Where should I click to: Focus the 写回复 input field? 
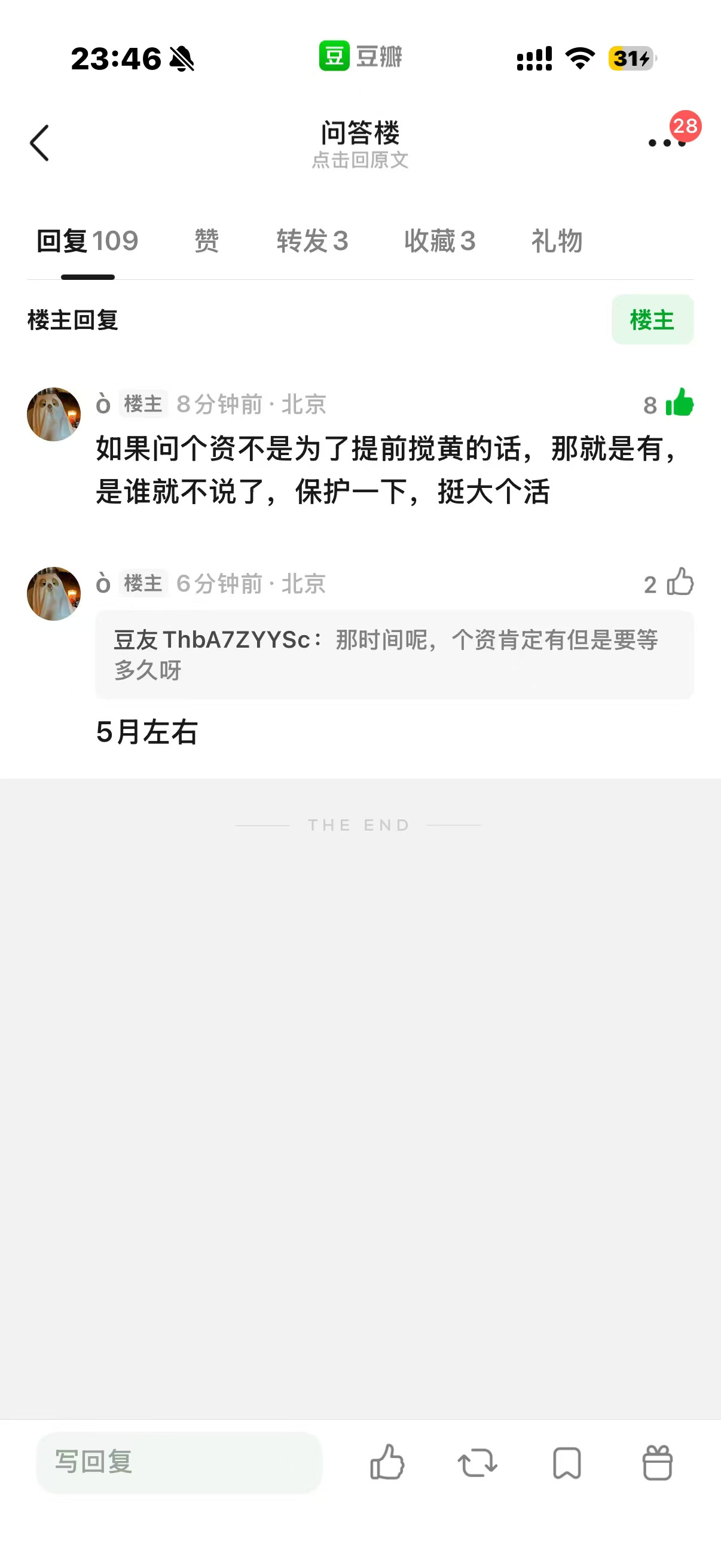(179, 1462)
